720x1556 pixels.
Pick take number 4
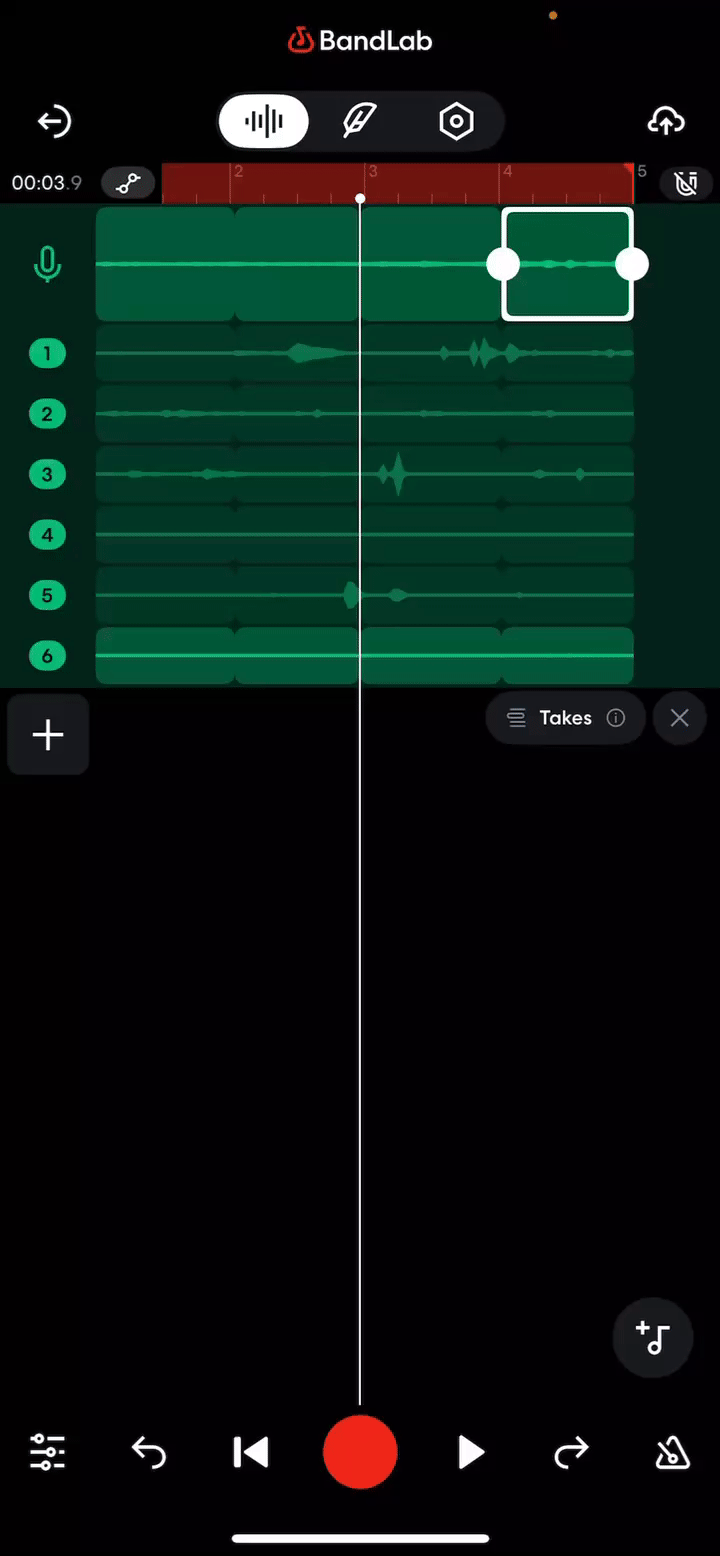click(47, 535)
